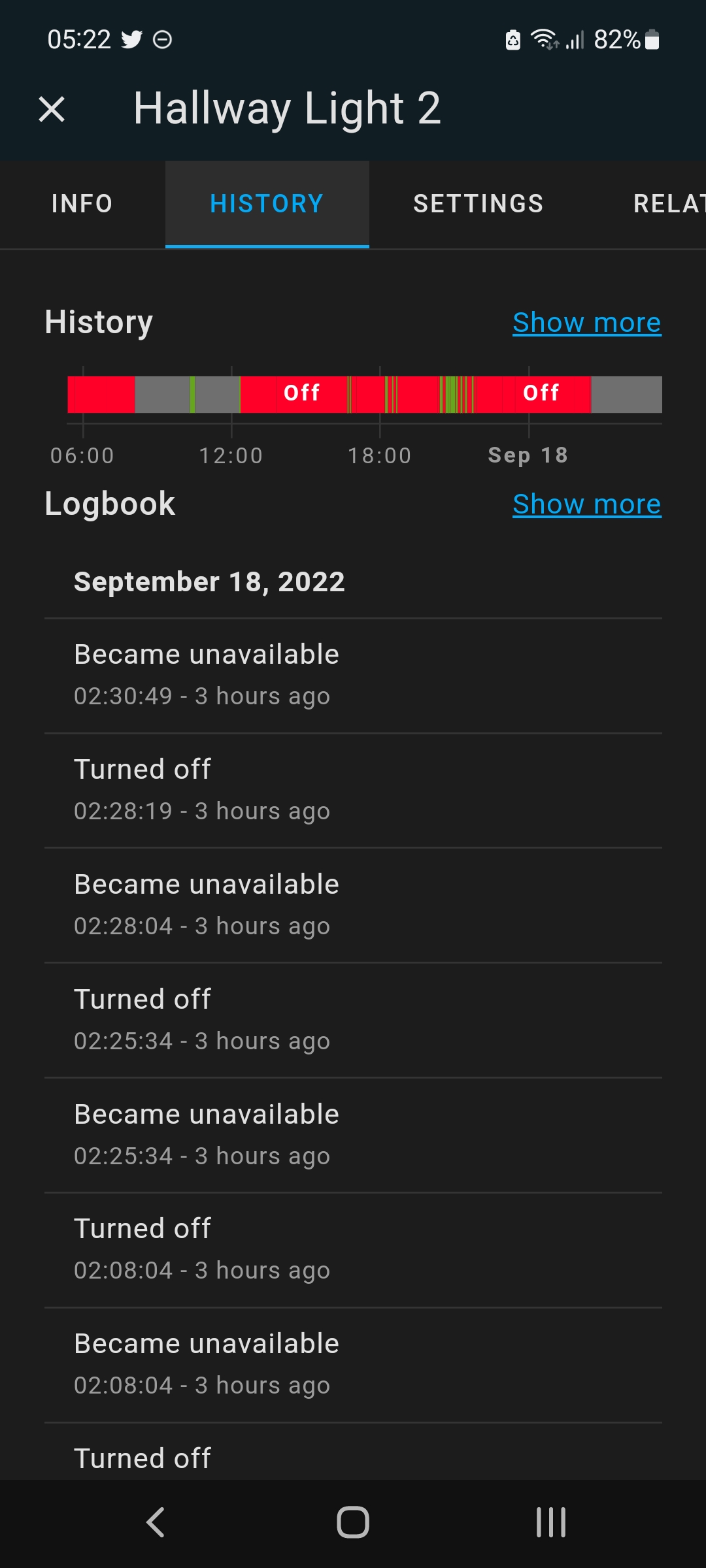Open the SETTINGS tab
The width and height of the screenshot is (706, 1568).
point(478,203)
